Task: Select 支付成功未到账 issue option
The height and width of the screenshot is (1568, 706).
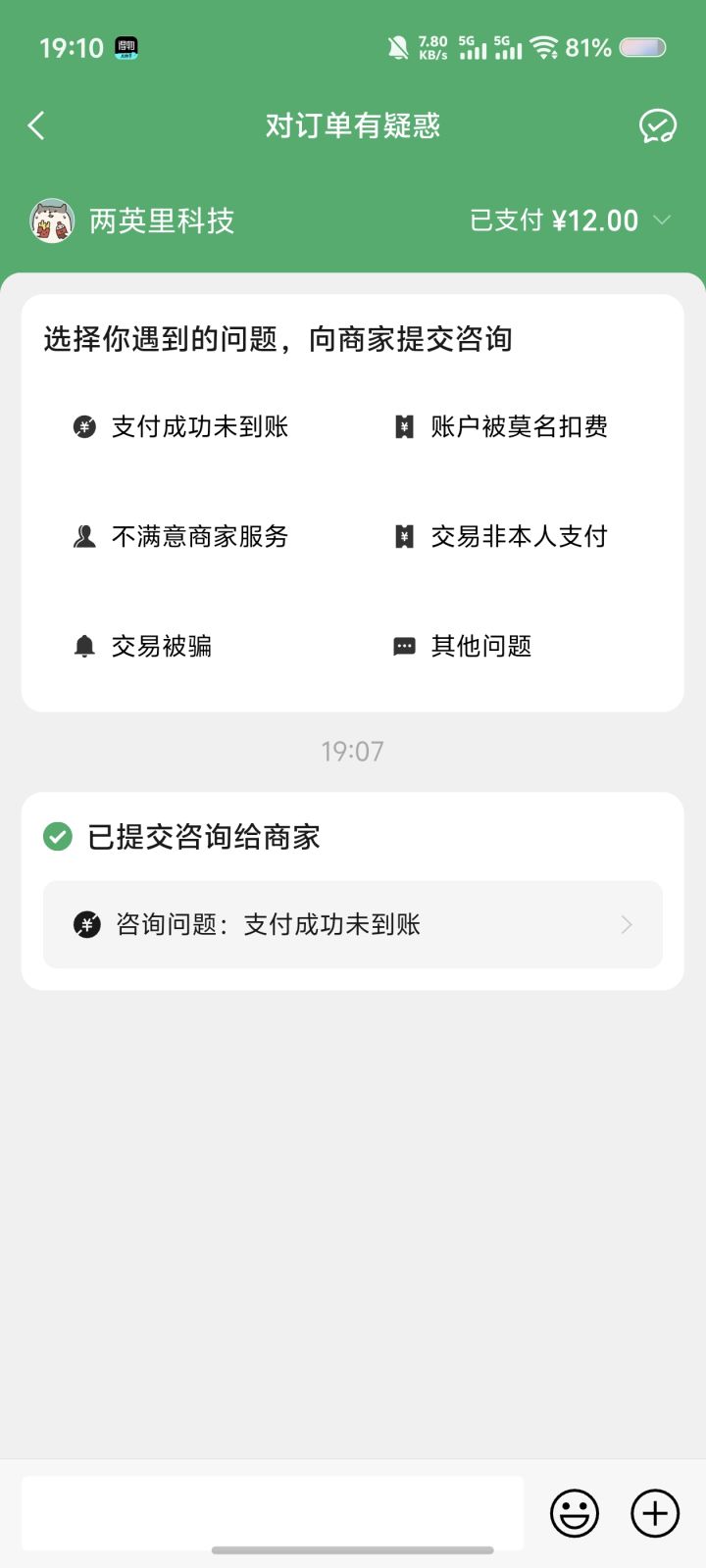Action: click(x=182, y=426)
